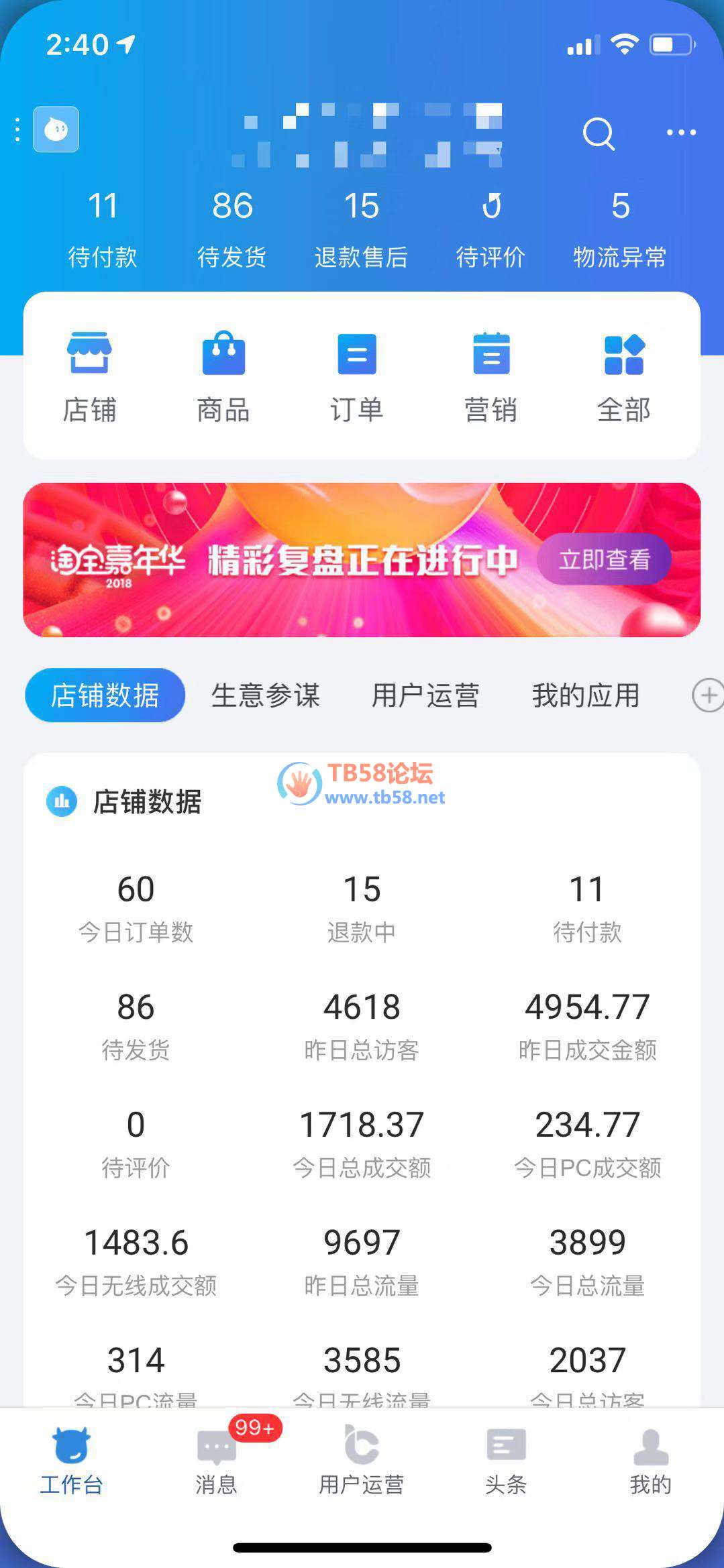
Task: Open the 店铺 shop shortcut
Action: click(x=89, y=376)
